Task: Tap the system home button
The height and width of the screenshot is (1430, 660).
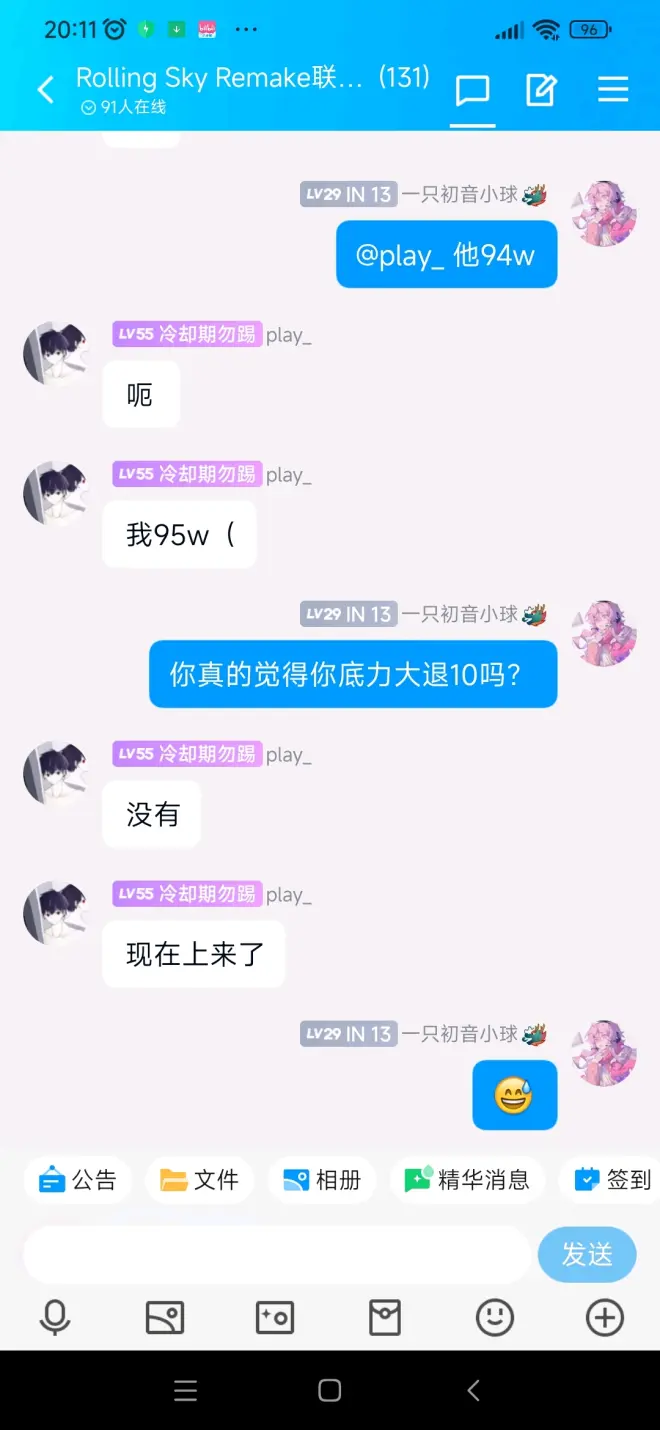Action: tap(330, 1390)
